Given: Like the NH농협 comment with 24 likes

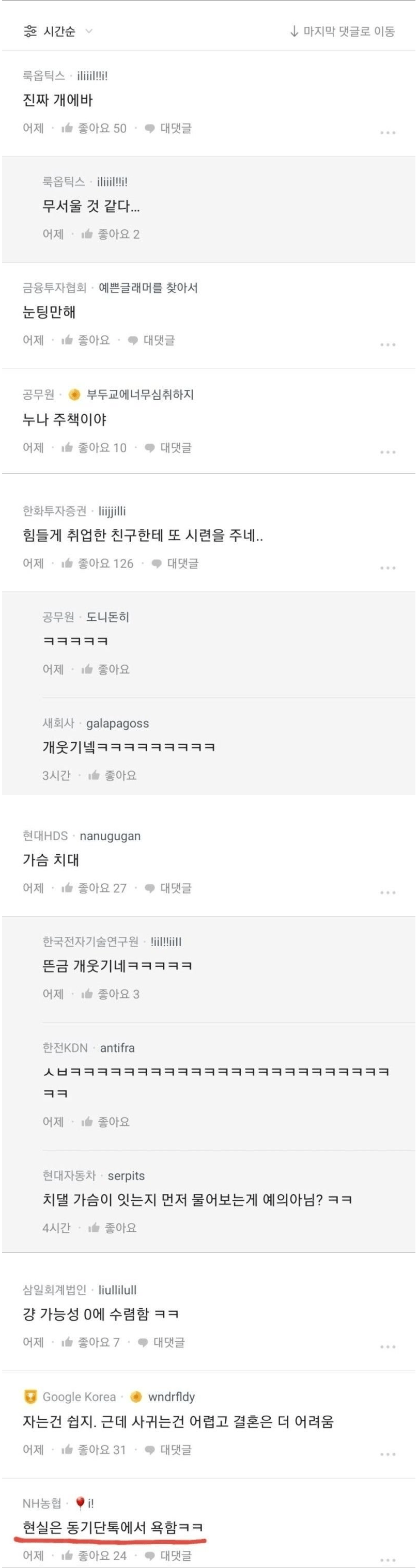Looking at the screenshot, I should coord(94,1555).
